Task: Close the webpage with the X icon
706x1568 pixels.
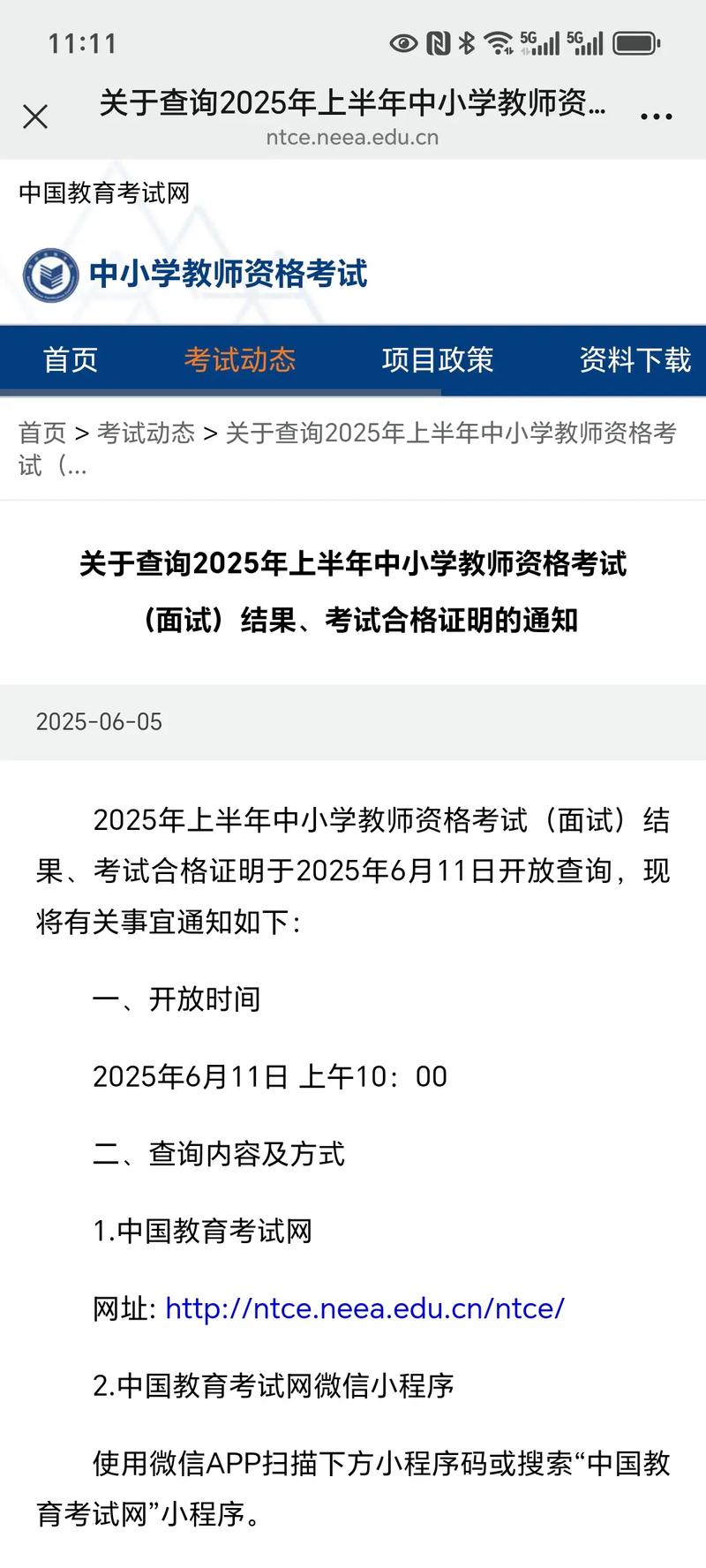Action: (x=35, y=116)
